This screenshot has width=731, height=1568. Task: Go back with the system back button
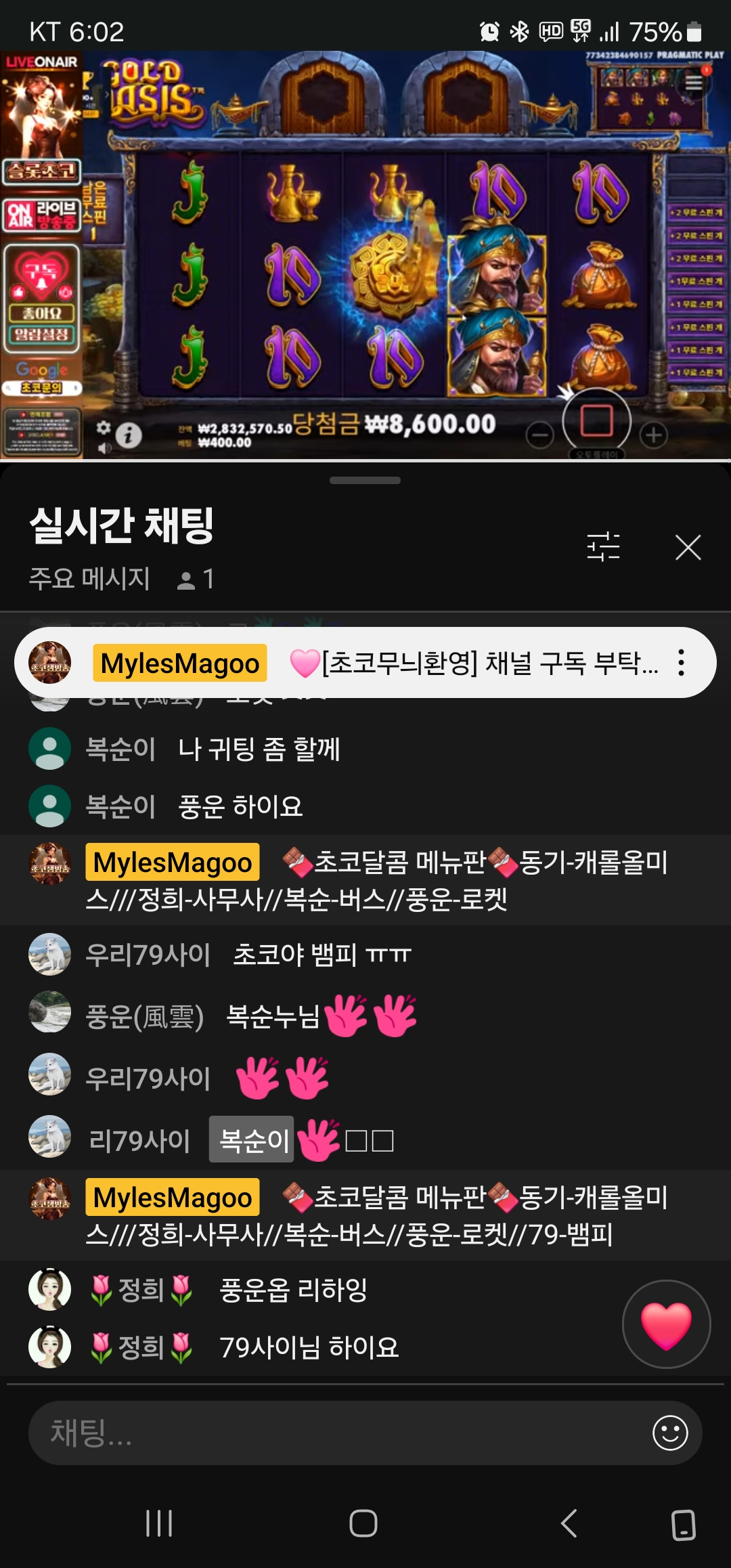[569, 1523]
